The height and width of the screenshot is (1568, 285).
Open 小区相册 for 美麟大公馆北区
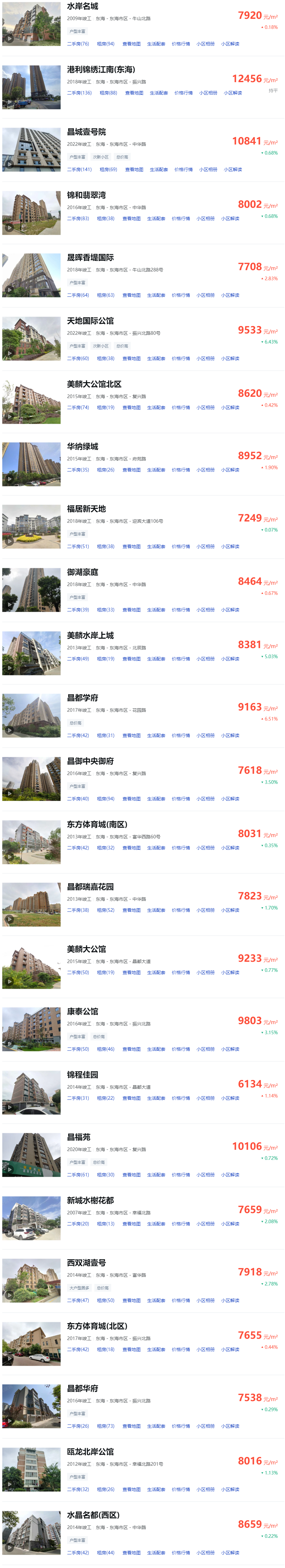coord(205,408)
